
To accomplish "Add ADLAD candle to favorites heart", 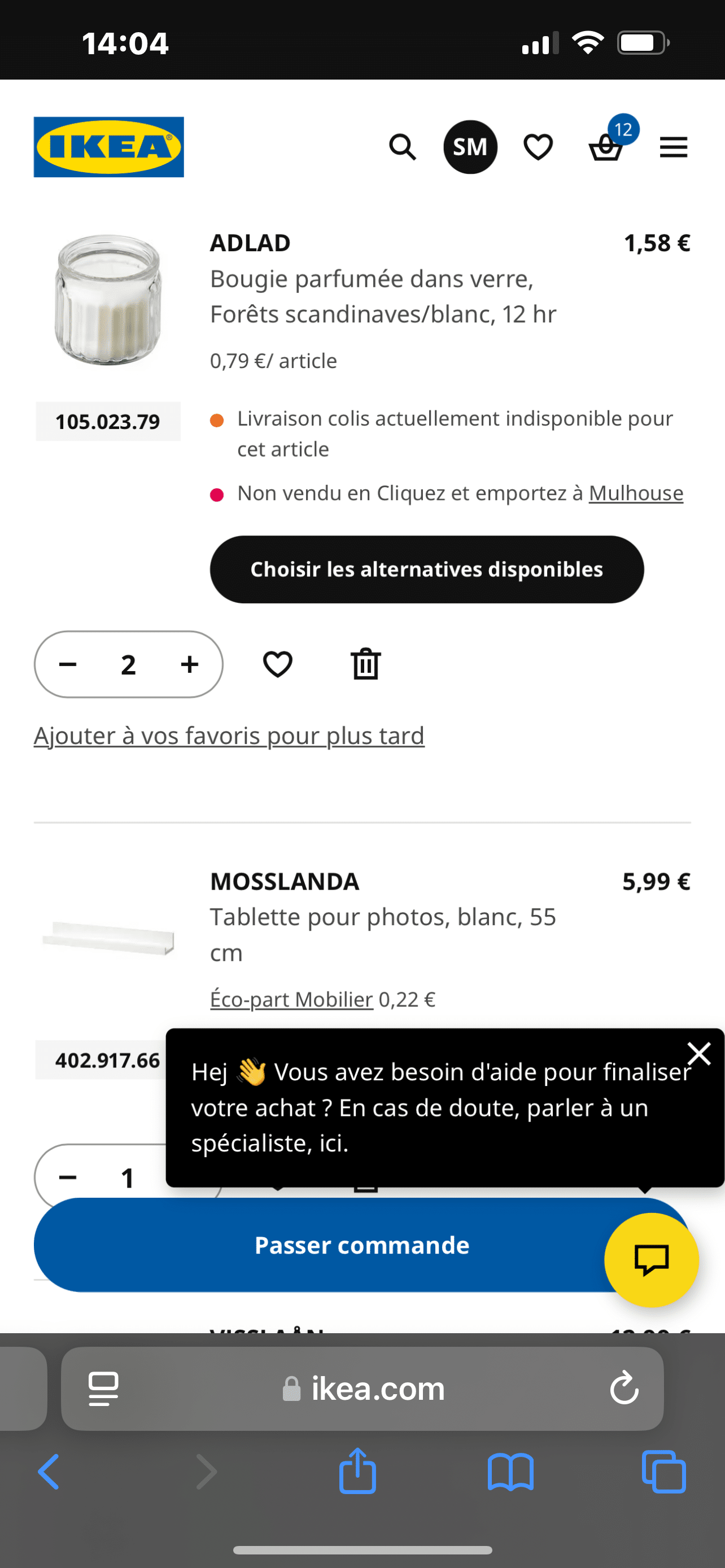I will point(278,664).
